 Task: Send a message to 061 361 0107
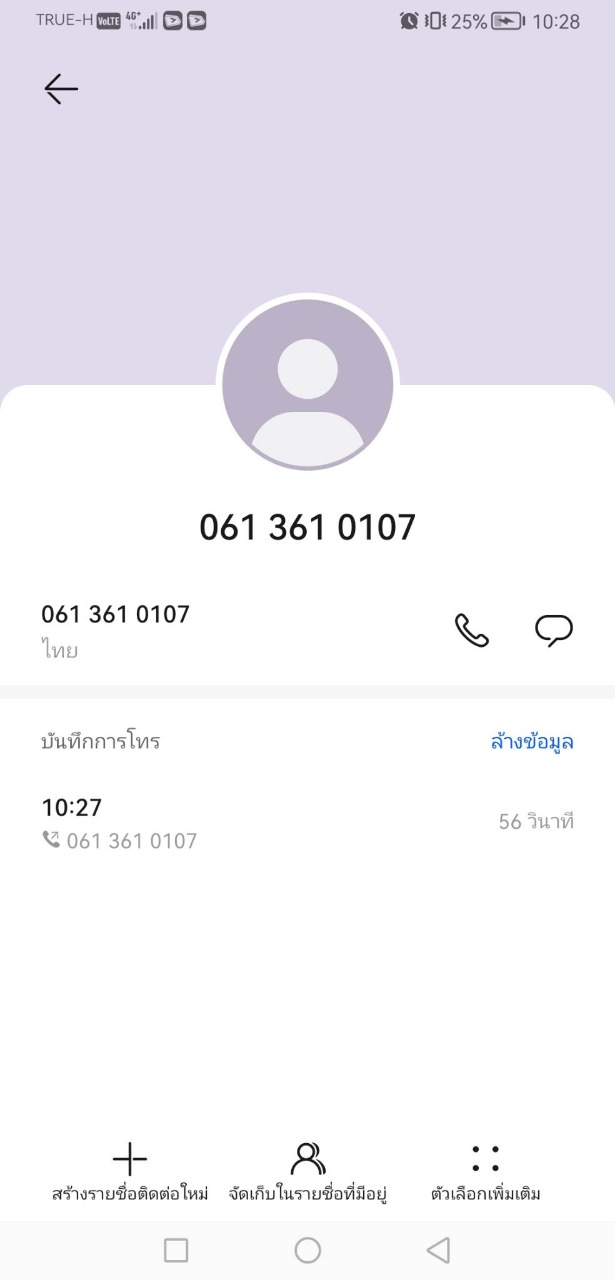pos(554,630)
